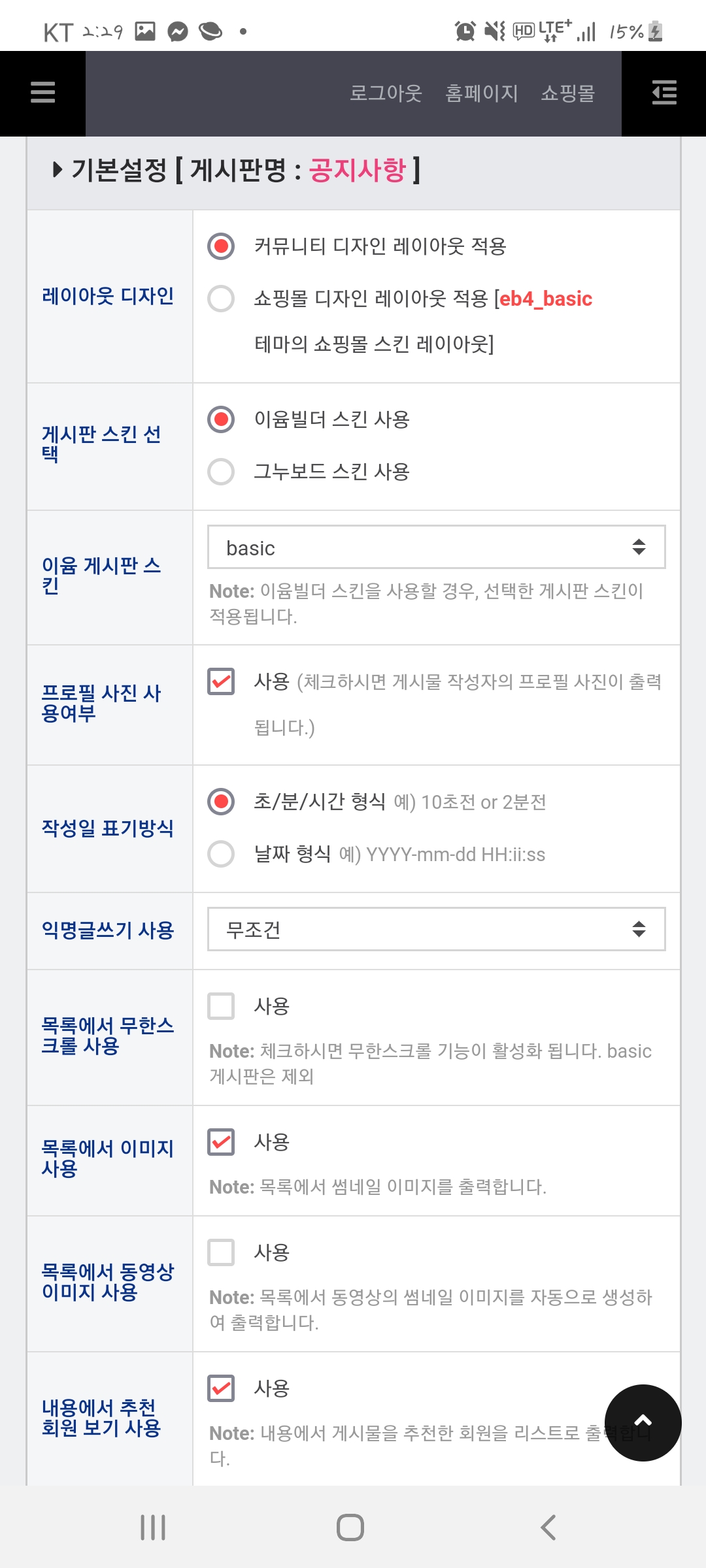This screenshot has height=1568, width=706.
Task: Enable 무한스크롤 사용 checkbox
Action: tap(221, 1006)
